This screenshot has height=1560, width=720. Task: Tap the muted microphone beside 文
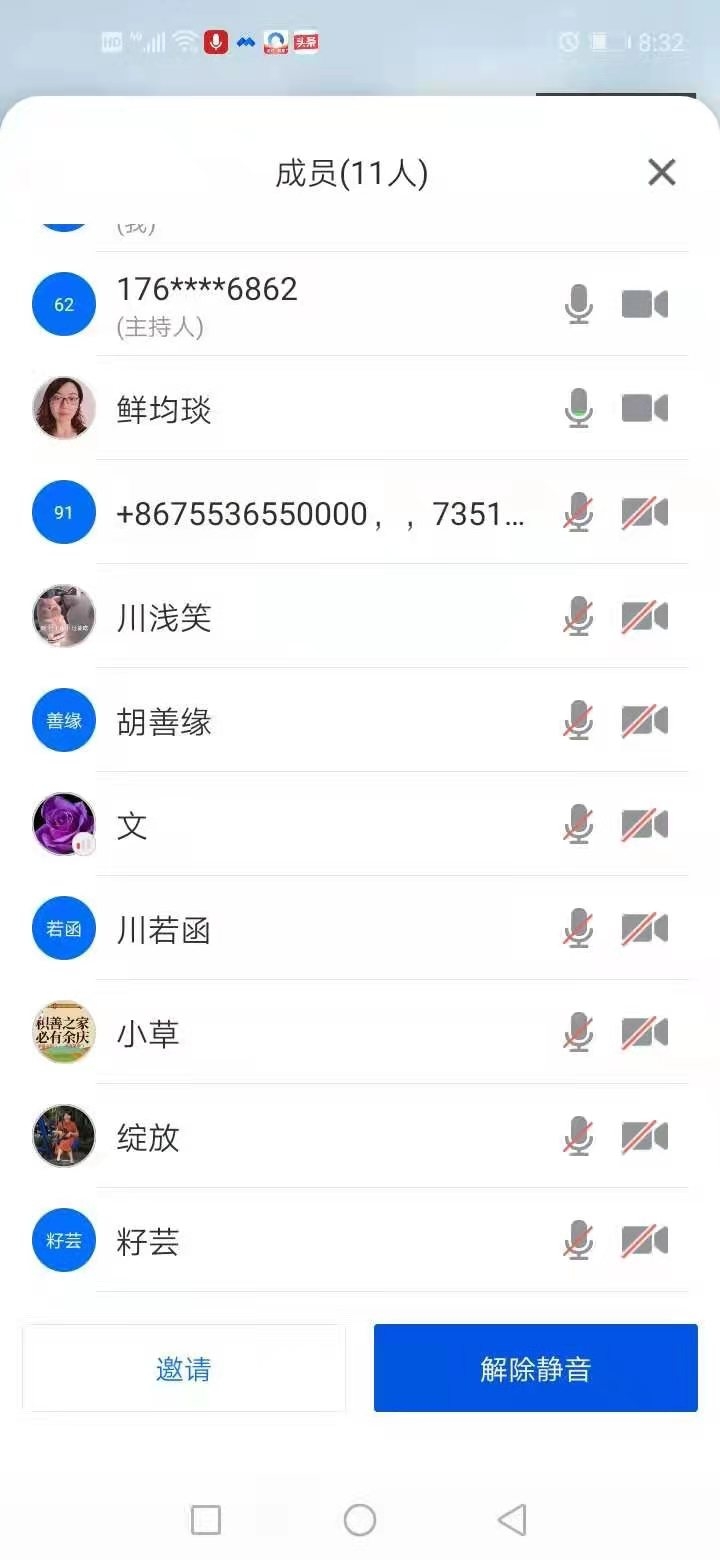(x=578, y=826)
